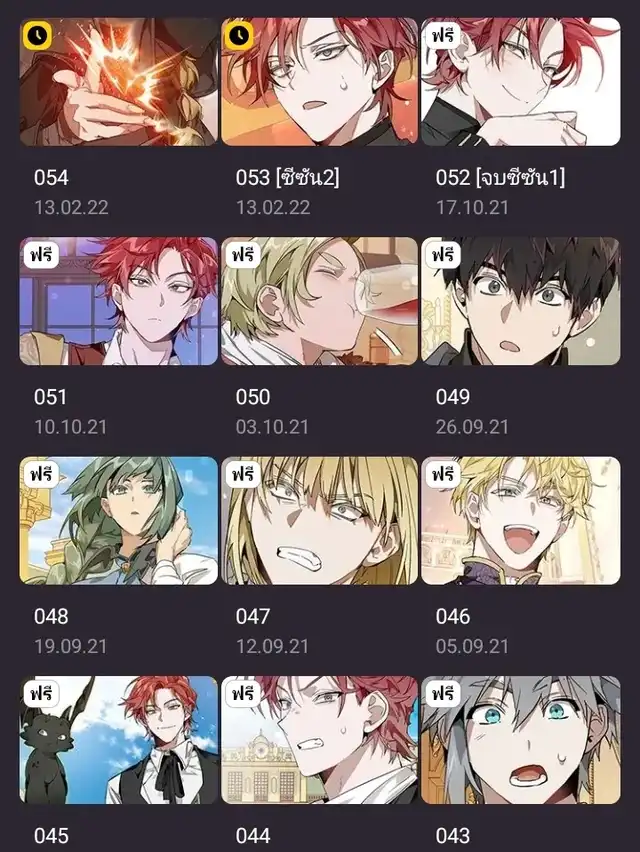
Task: Open episode 044
Action: click(x=319, y=741)
